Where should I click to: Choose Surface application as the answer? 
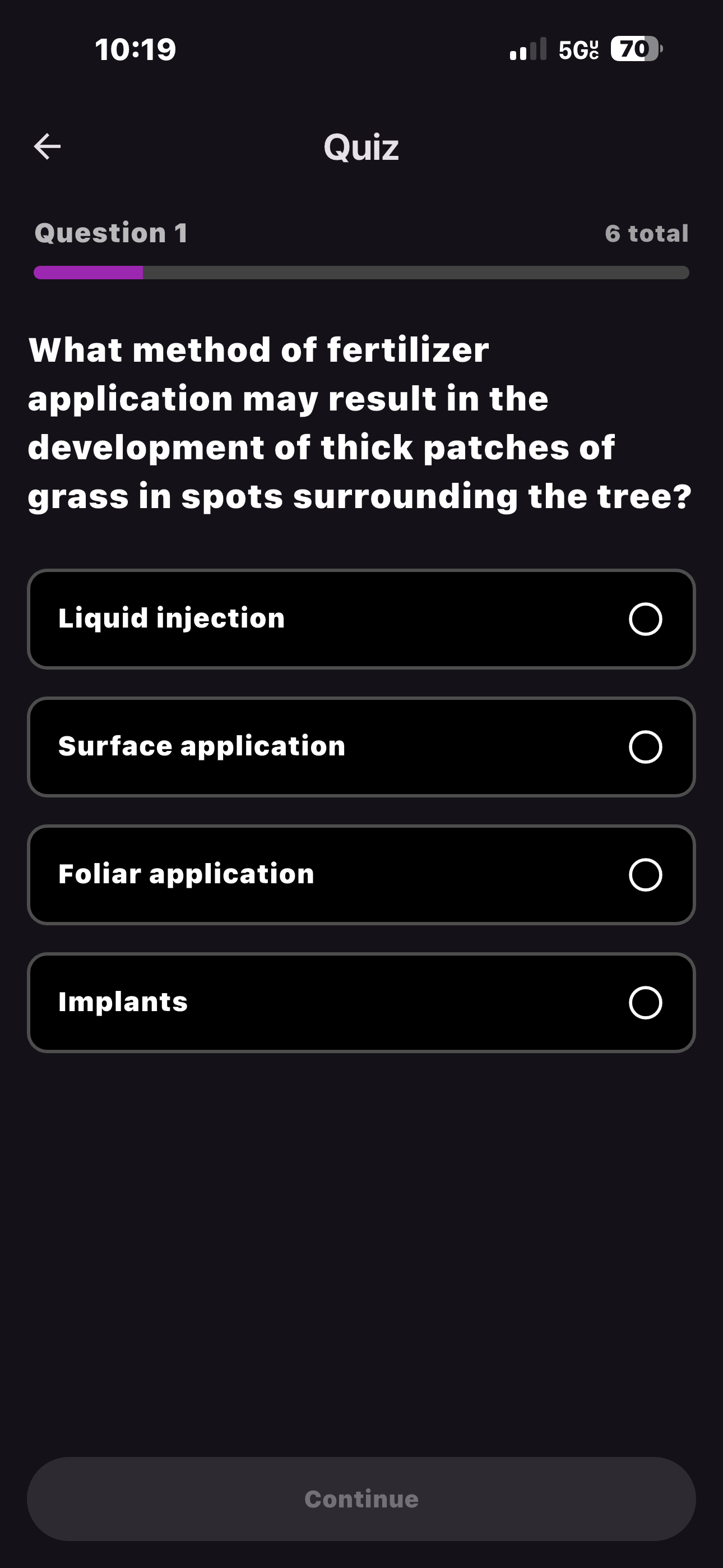click(361, 747)
